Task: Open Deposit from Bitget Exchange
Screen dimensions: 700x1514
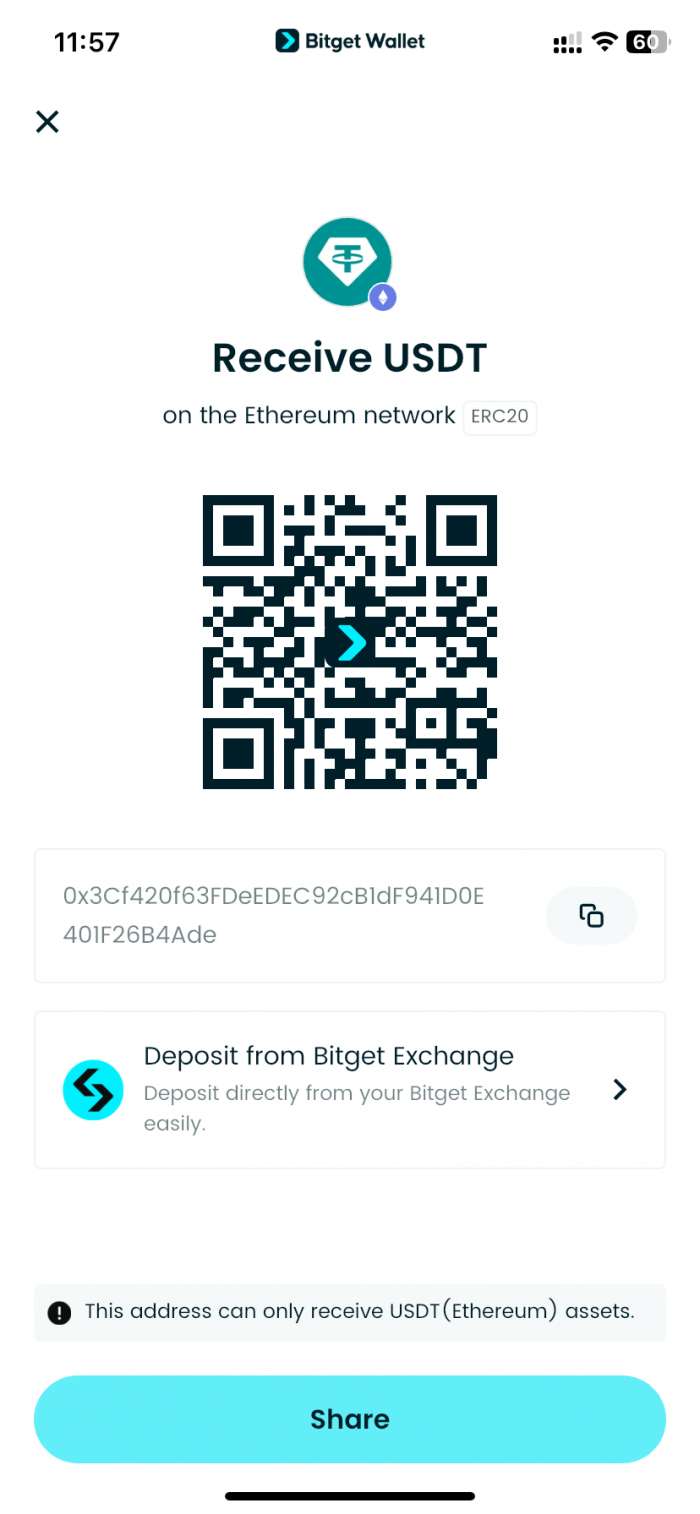Action: pos(350,1089)
